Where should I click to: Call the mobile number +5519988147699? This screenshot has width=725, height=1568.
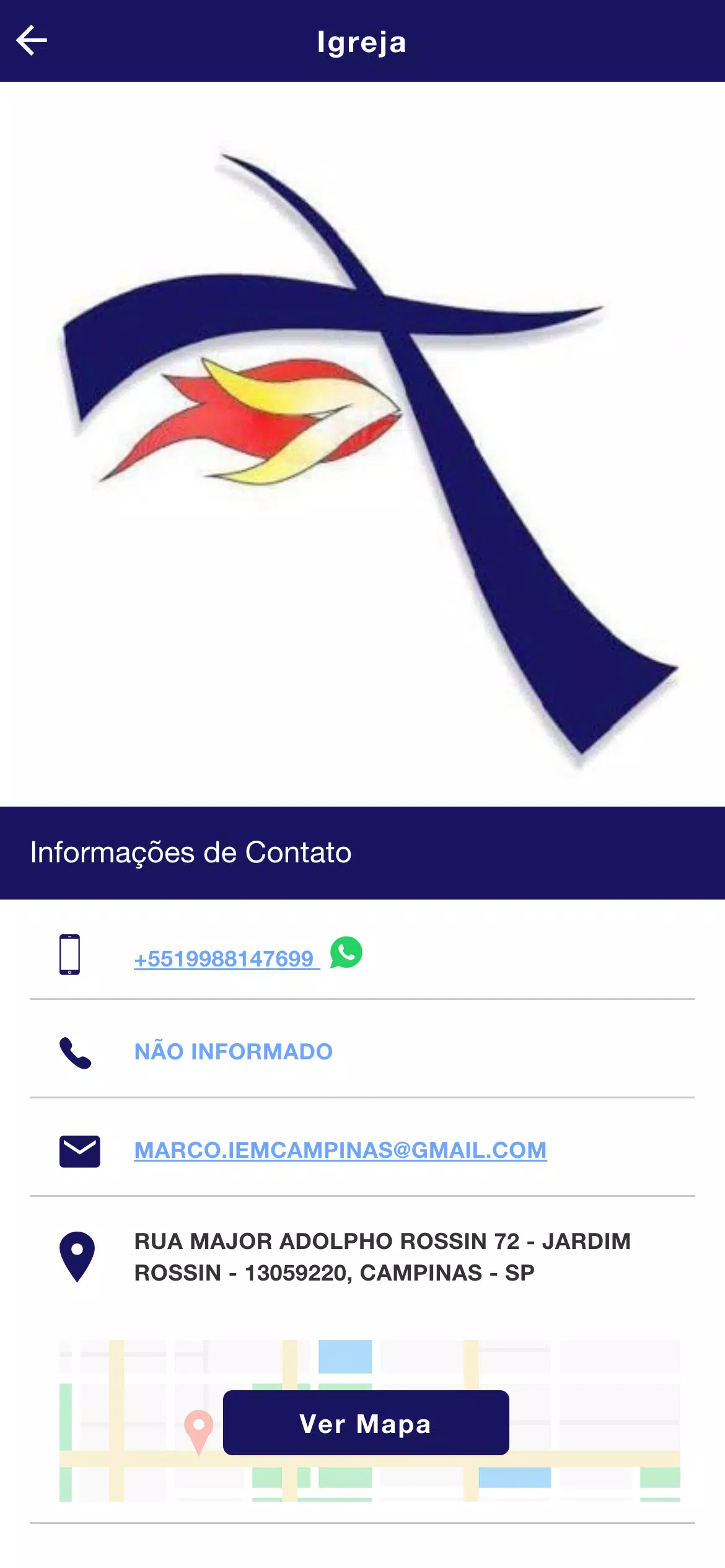click(224, 958)
